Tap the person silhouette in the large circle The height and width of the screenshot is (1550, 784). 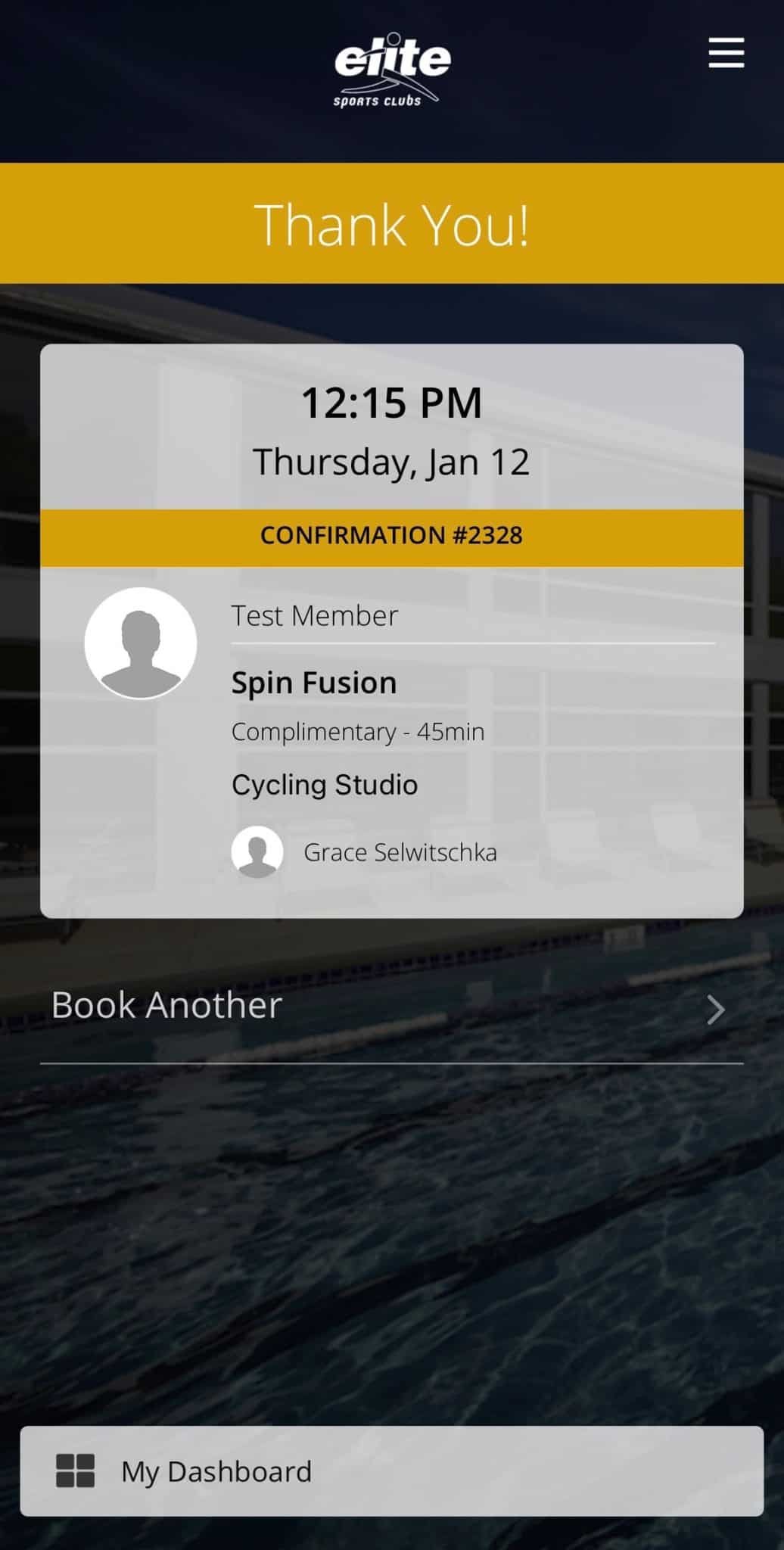pyautogui.click(x=140, y=642)
